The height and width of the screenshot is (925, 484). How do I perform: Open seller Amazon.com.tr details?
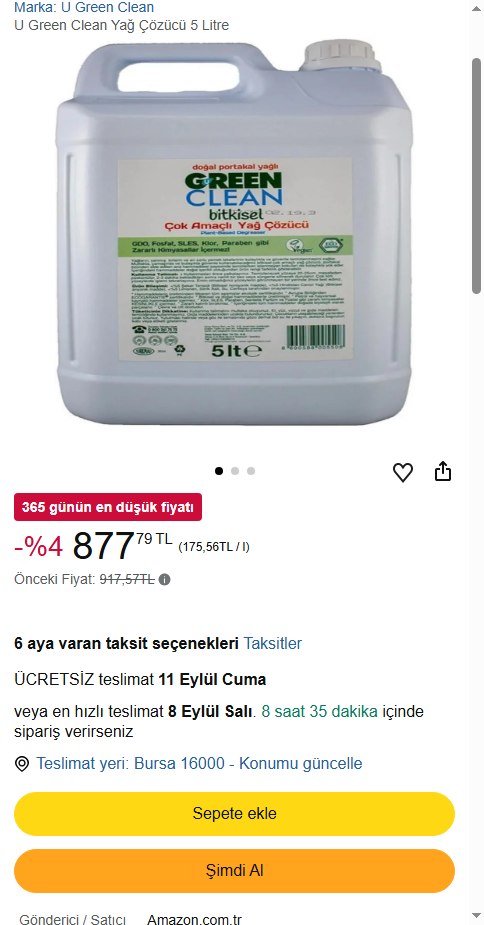[x=194, y=919]
